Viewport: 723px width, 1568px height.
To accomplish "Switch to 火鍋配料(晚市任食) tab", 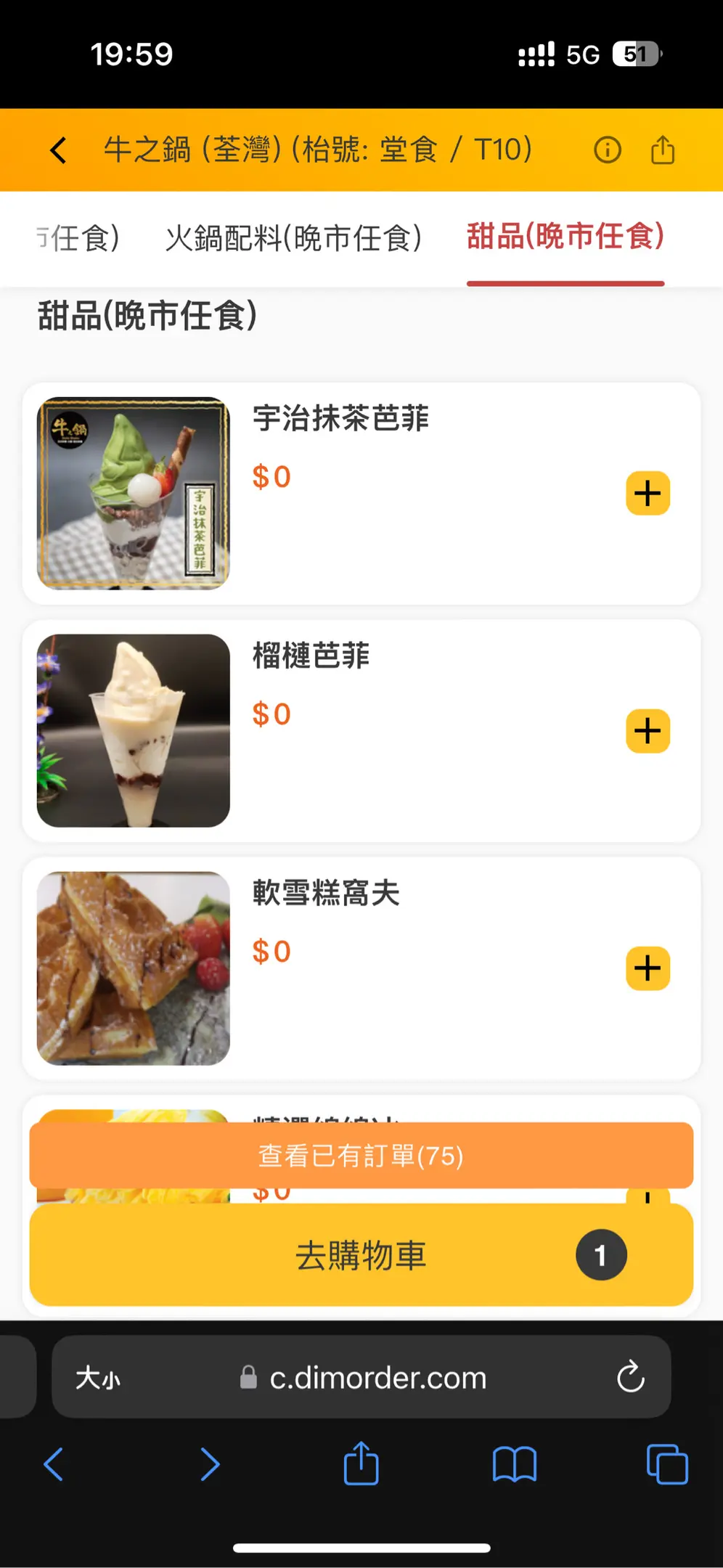I will click(x=293, y=238).
